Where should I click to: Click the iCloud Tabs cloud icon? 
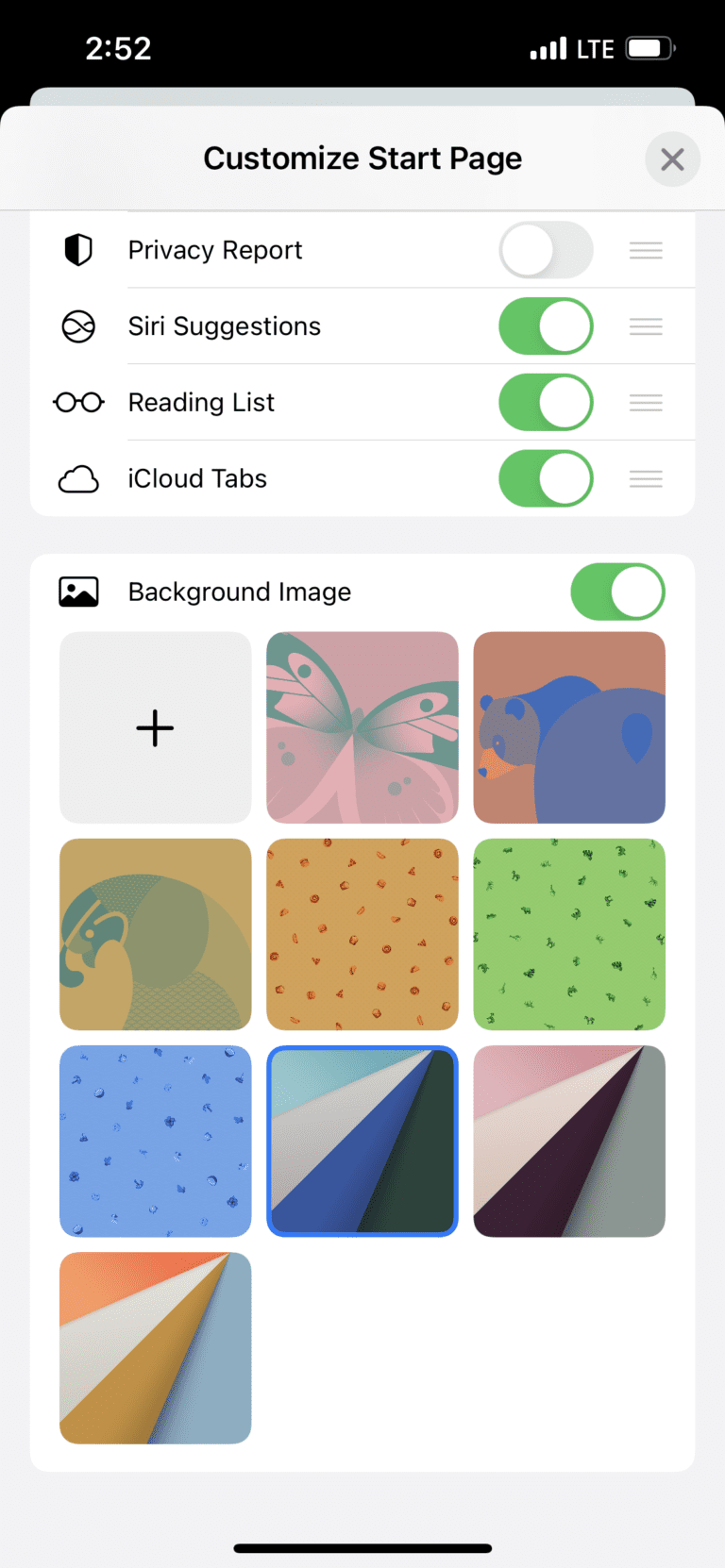(78, 478)
